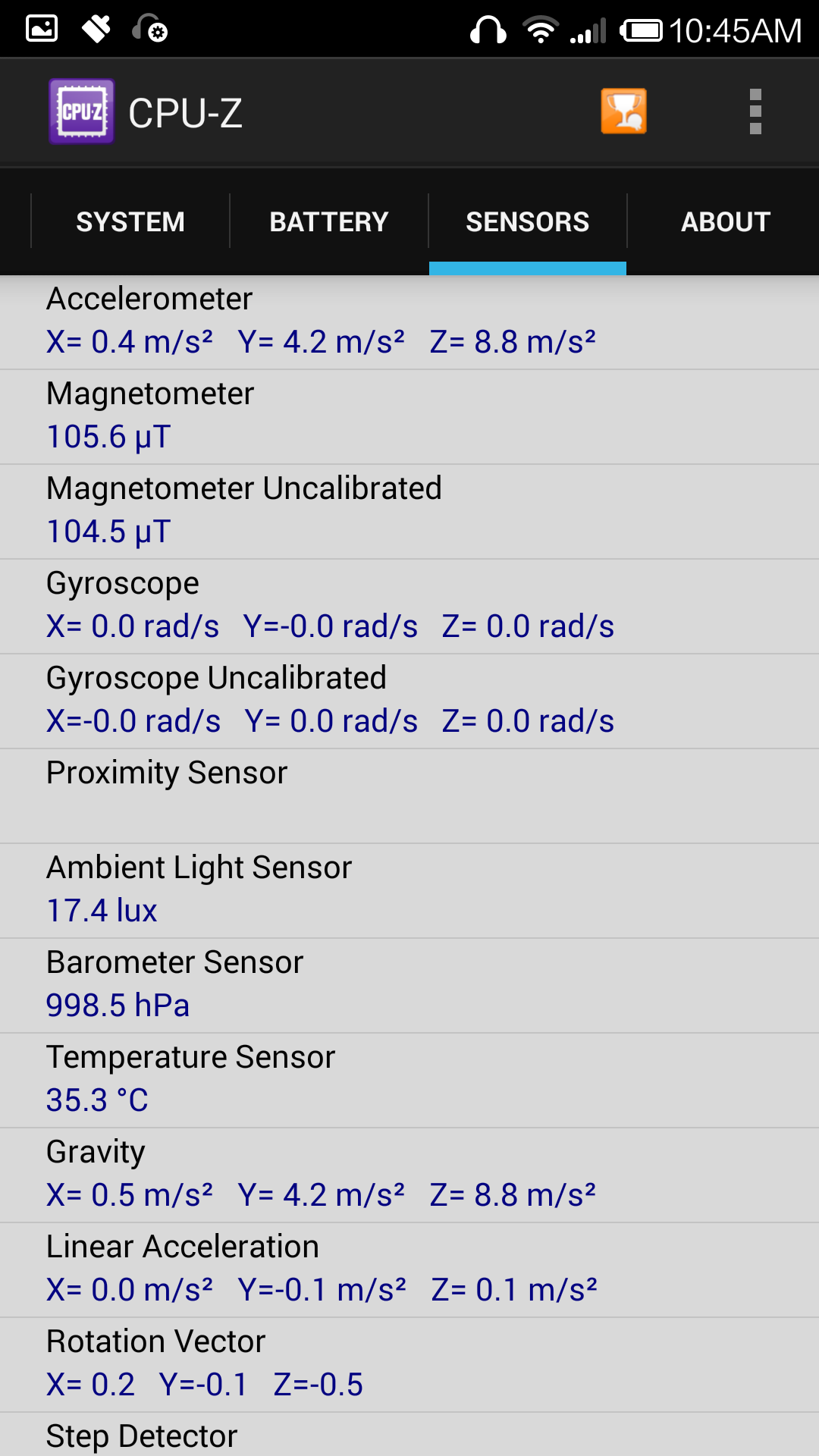Switch to the System tab
The width and height of the screenshot is (819, 1456).
[130, 221]
